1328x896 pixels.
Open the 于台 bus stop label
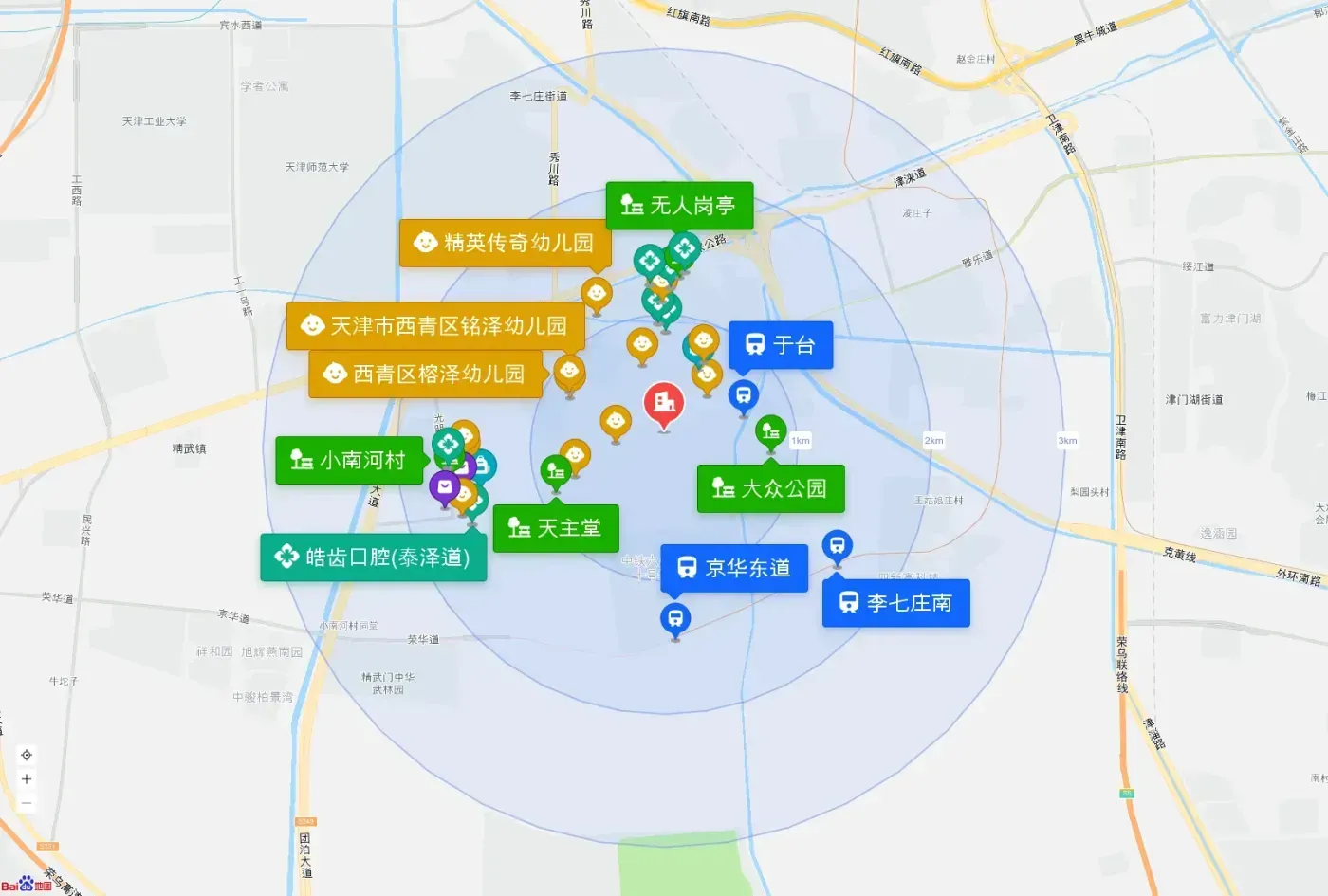[781, 345]
